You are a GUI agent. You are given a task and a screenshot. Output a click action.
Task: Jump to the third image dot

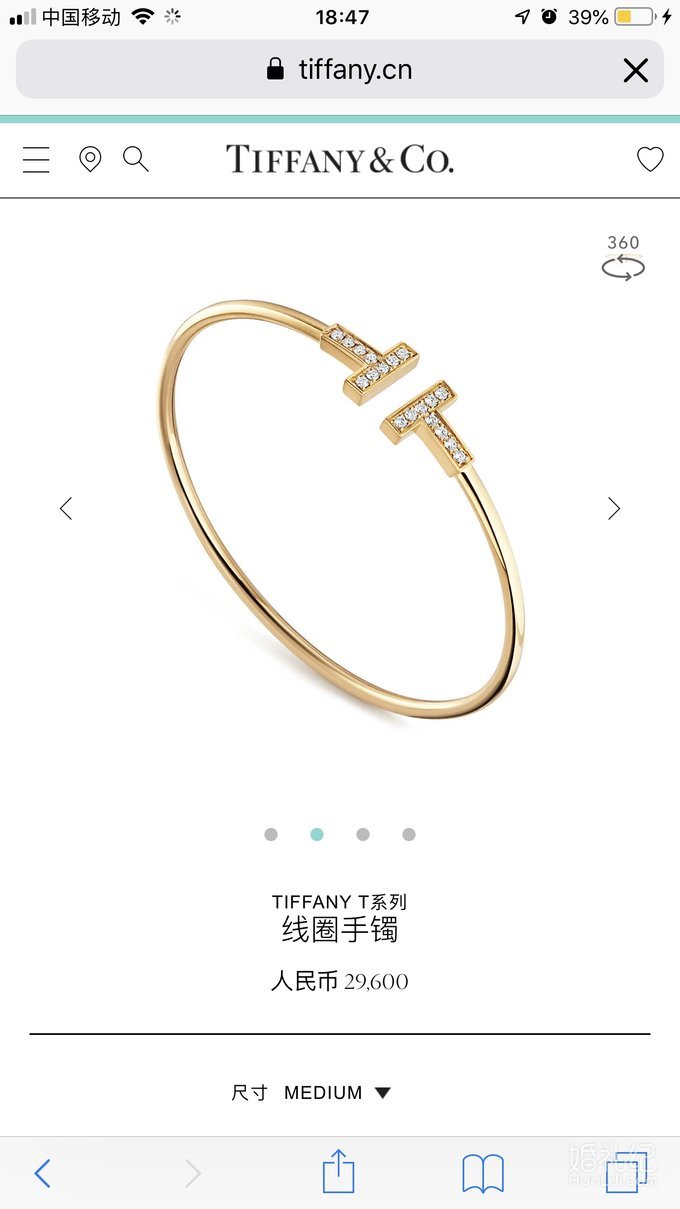[363, 834]
